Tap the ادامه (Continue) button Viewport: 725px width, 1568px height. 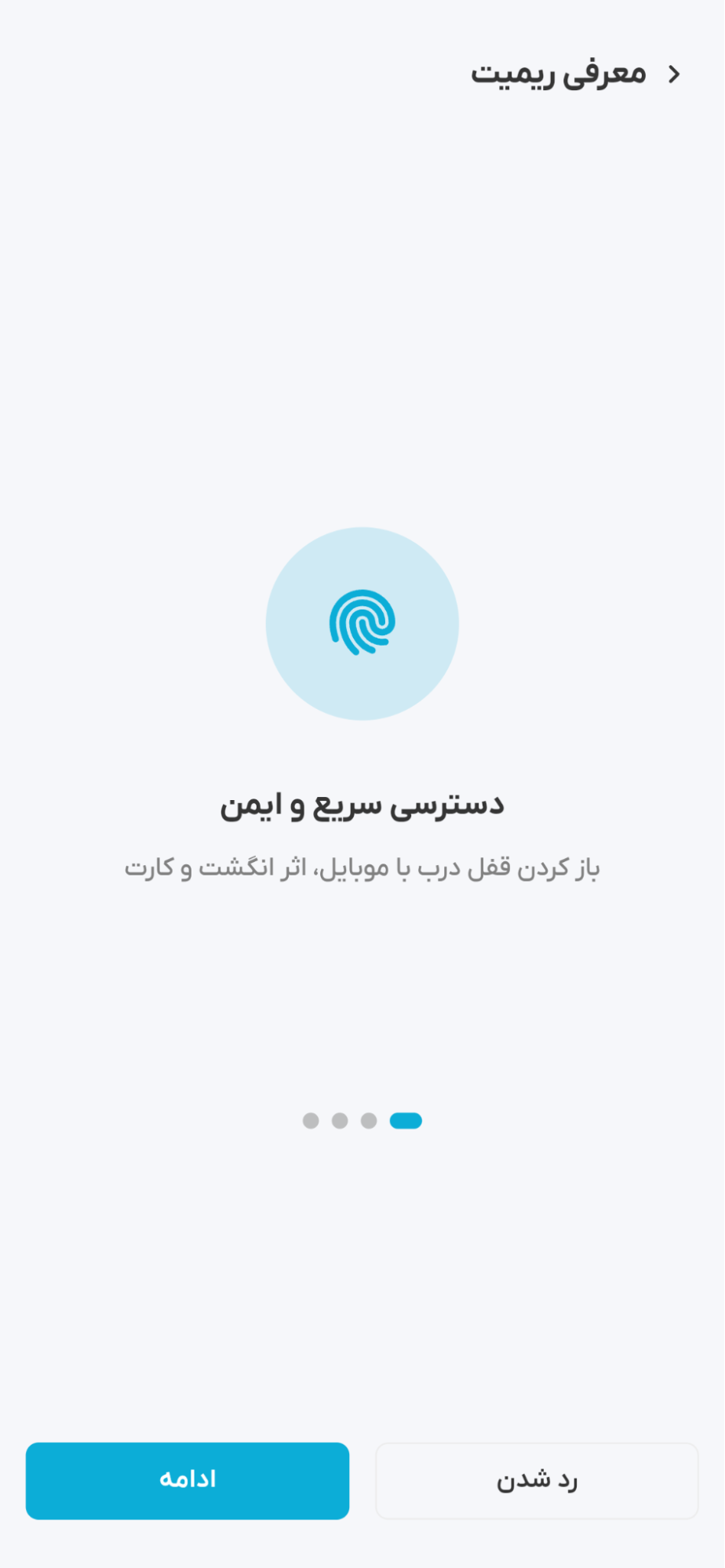click(x=188, y=1480)
